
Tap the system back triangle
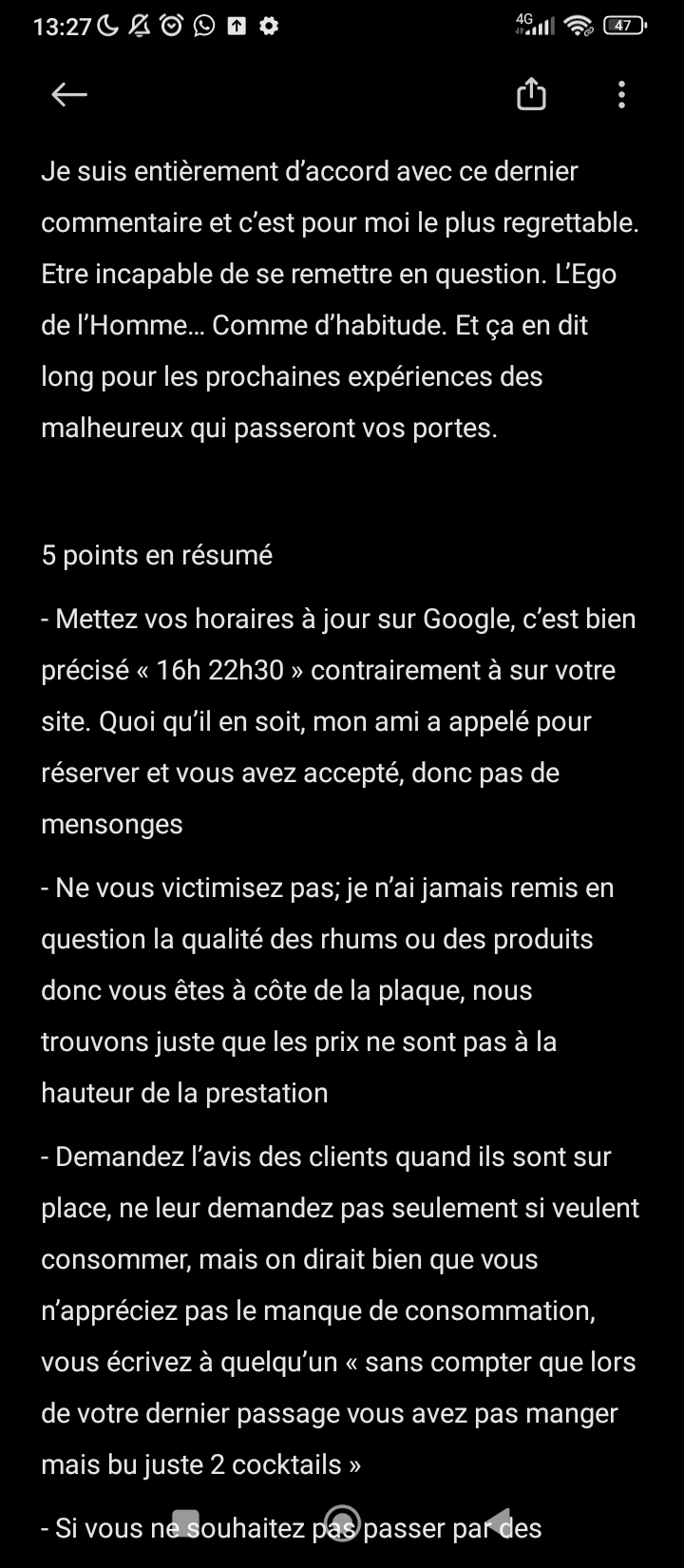click(x=498, y=1522)
